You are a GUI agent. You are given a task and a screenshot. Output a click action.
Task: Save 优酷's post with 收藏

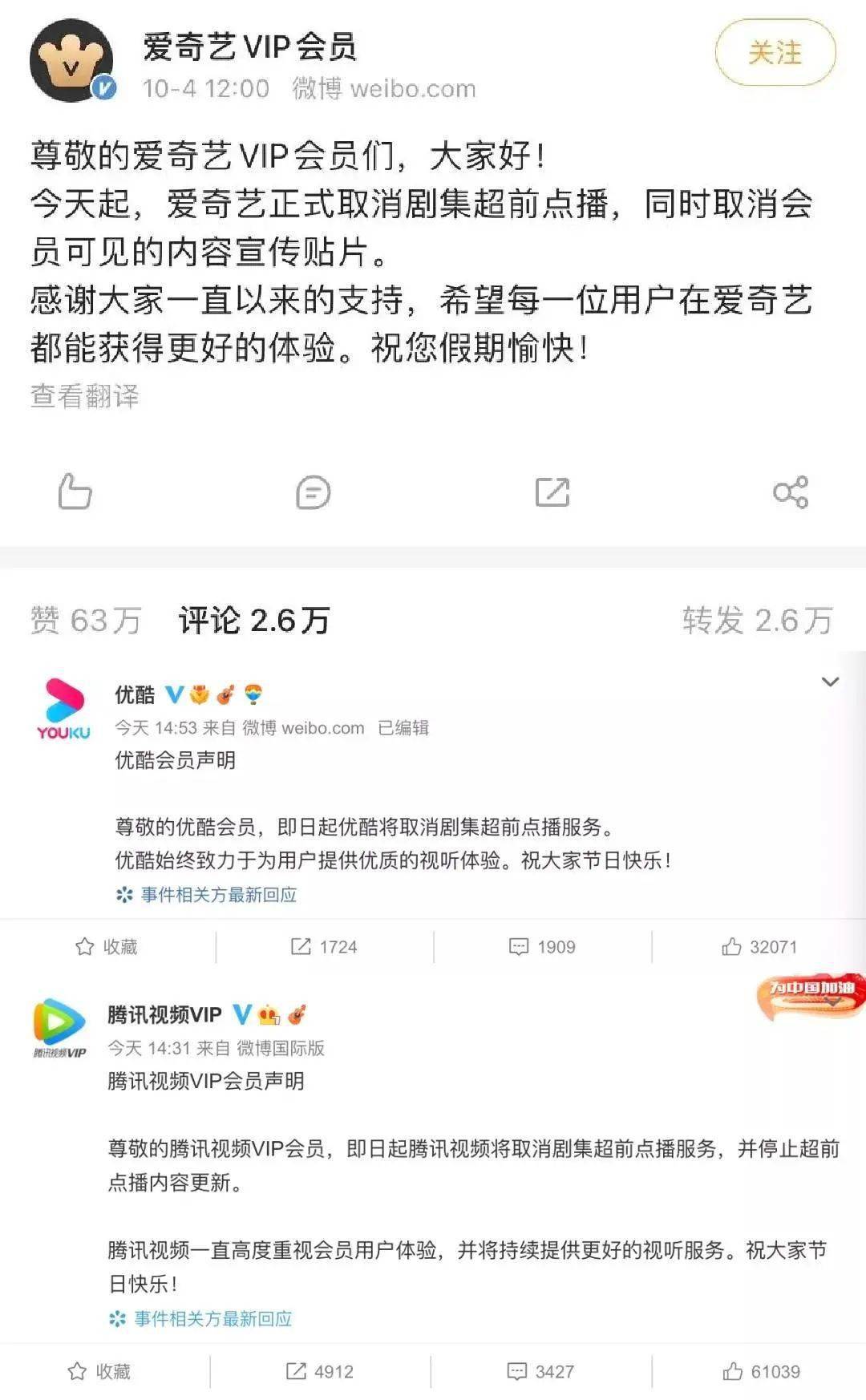click(x=107, y=946)
